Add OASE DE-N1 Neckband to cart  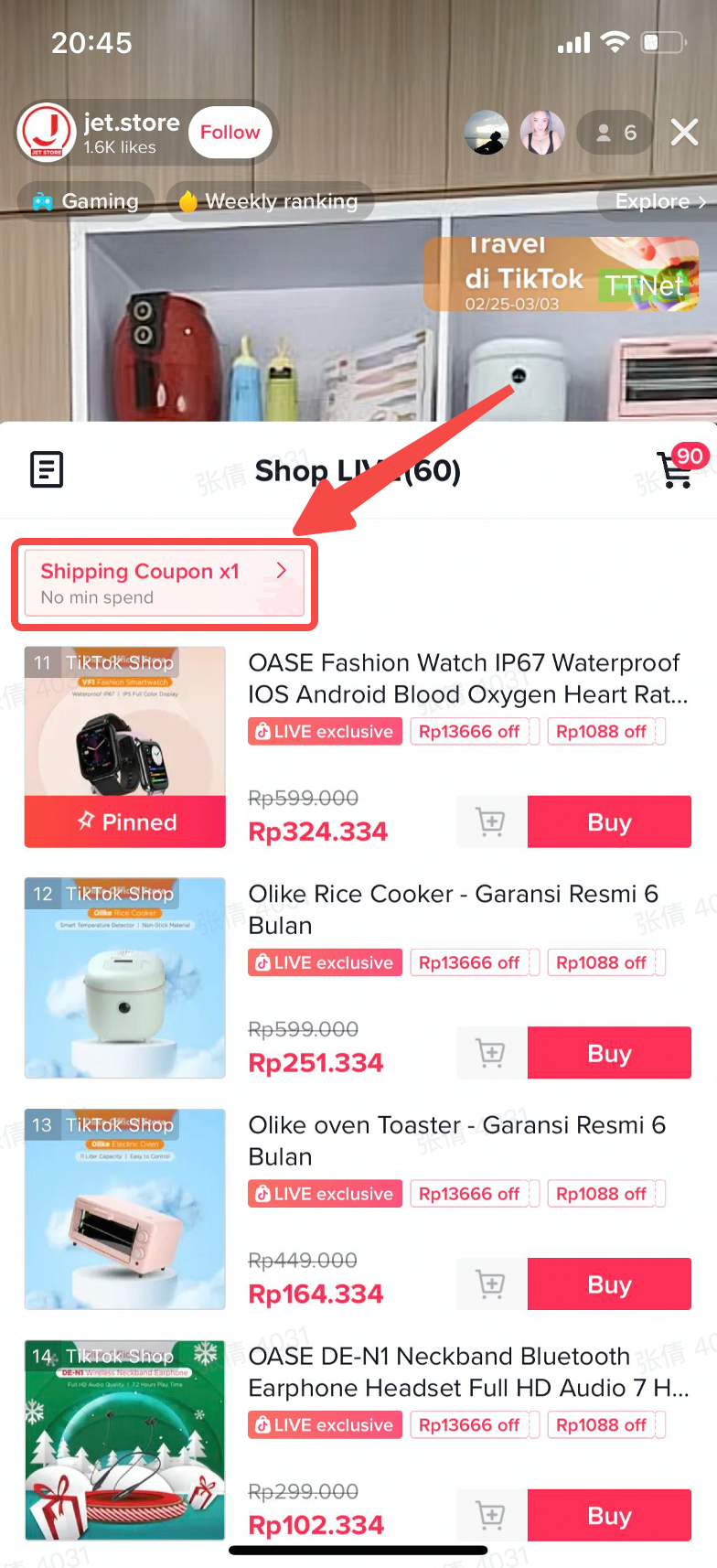pos(491,1516)
